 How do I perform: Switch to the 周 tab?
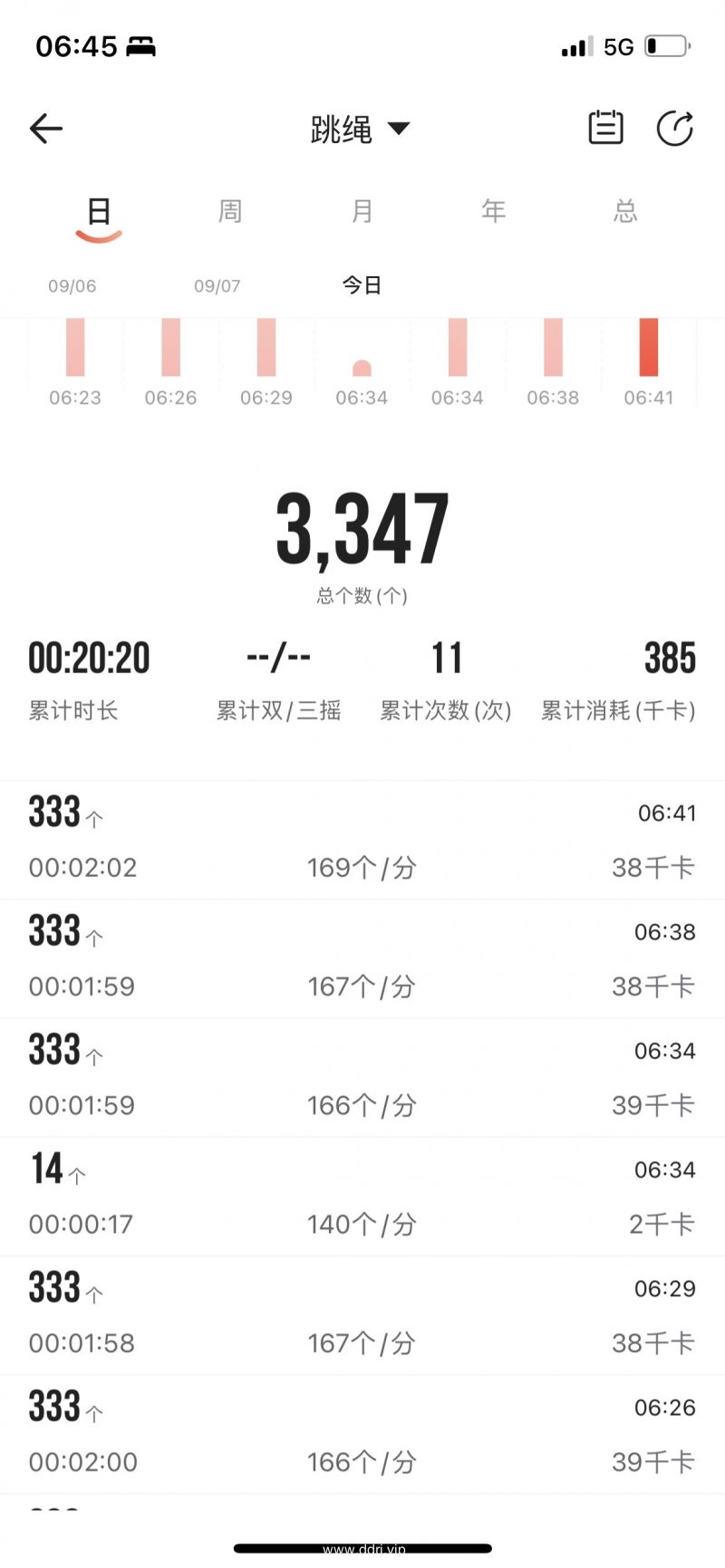[x=230, y=211]
